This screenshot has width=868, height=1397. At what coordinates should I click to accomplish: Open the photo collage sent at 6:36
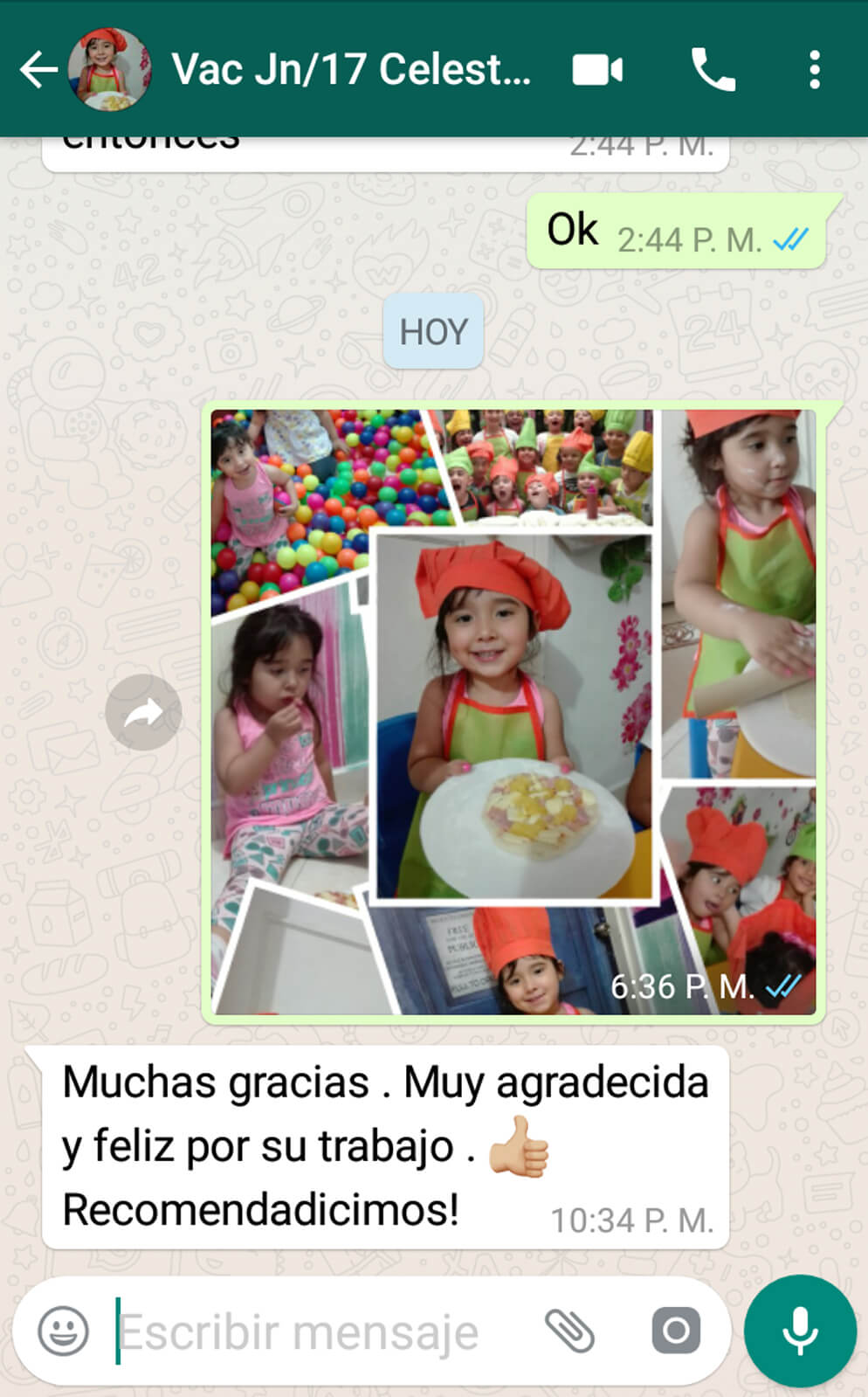pos(513,712)
